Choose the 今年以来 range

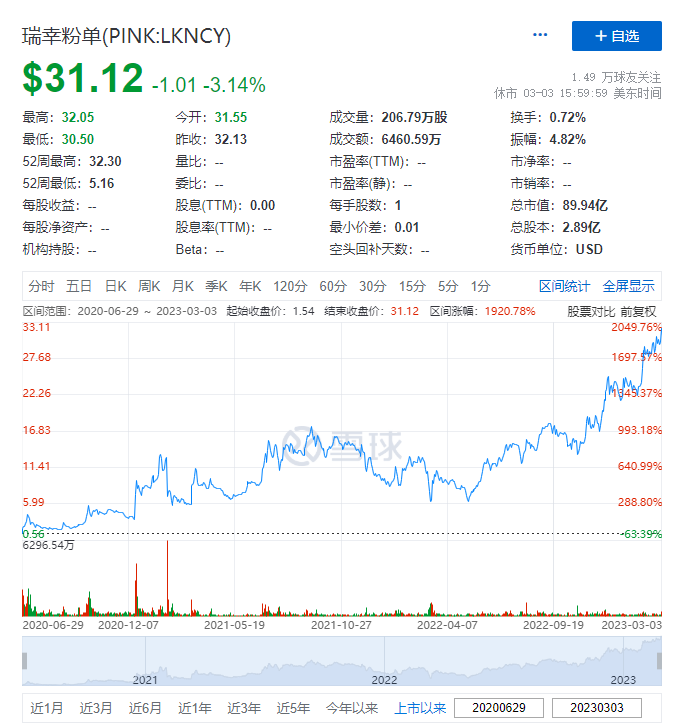point(350,708)
